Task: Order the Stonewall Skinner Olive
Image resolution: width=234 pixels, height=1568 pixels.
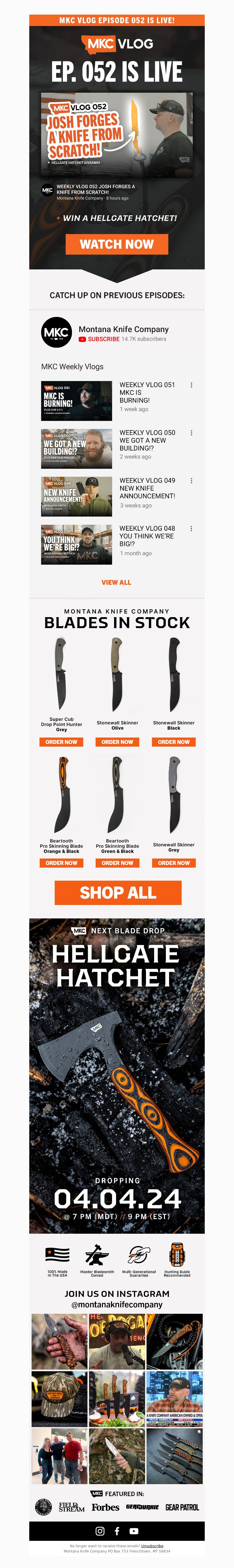Action: click(117, 742)
